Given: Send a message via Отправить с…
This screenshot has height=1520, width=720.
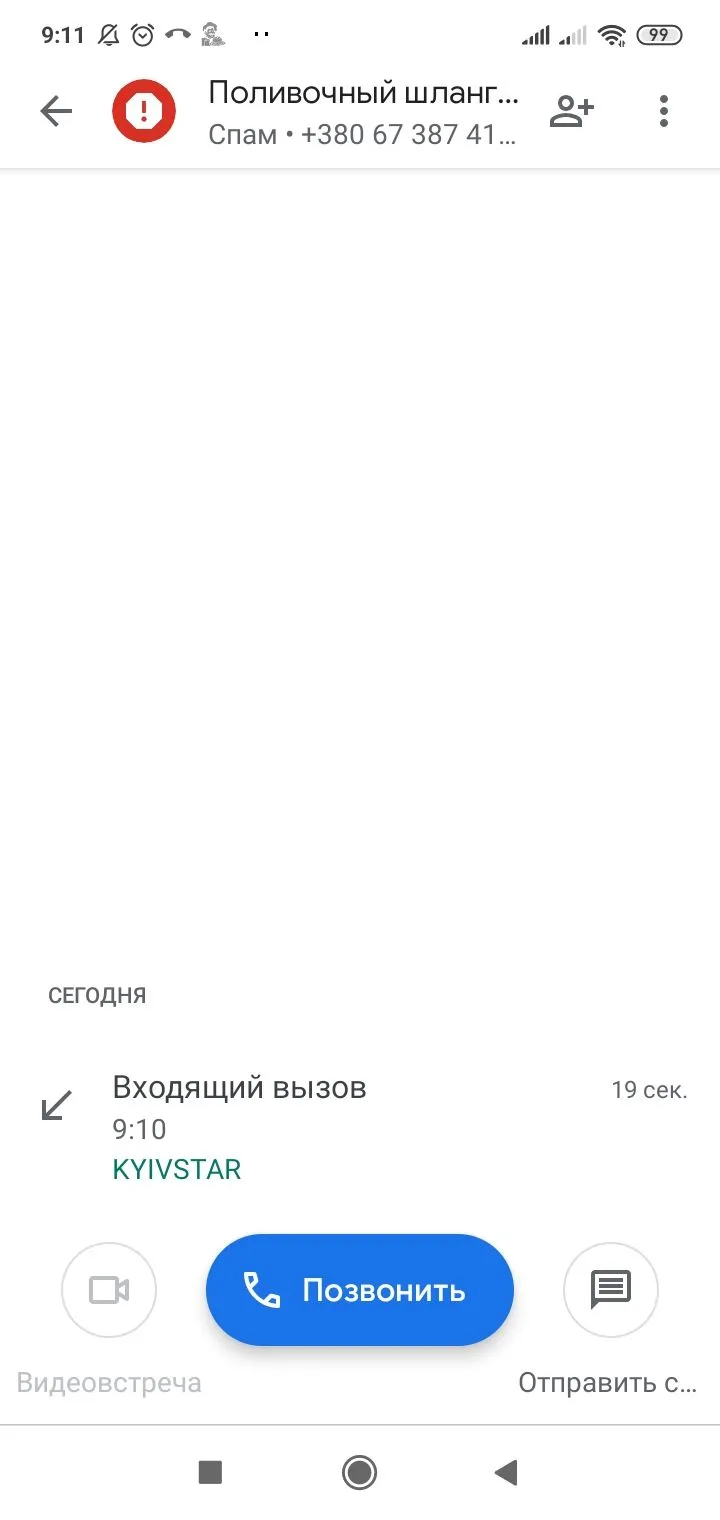Looking at the screenshot, I should 610,1290.
